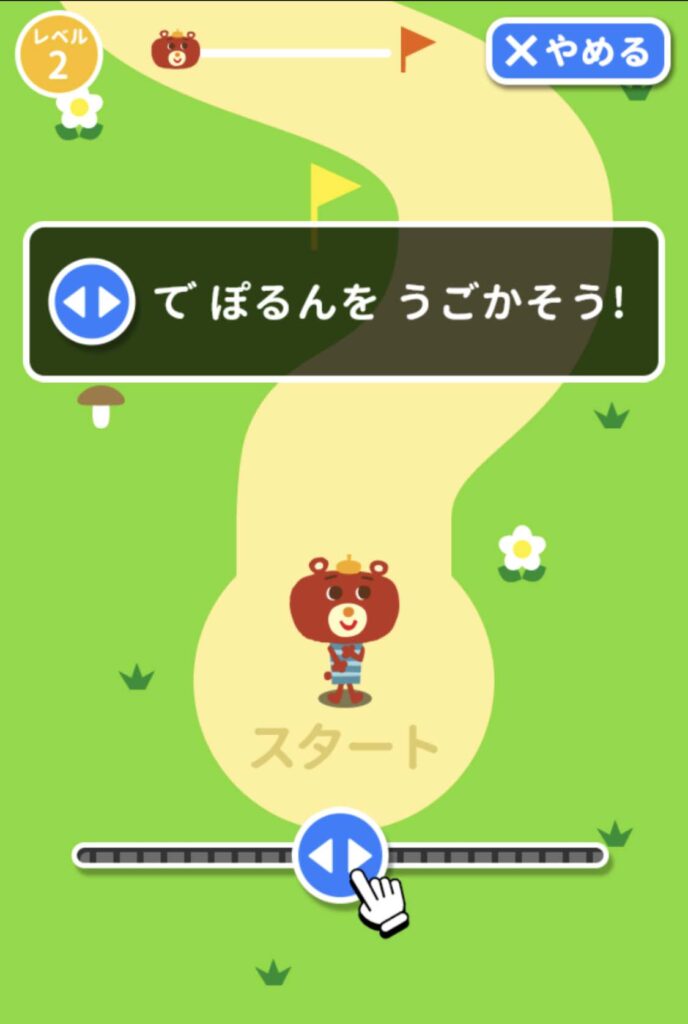This screenshot has width=688, height=1024.
Task: Tap the blue left-right slider handle
Action: pos(340,855)
